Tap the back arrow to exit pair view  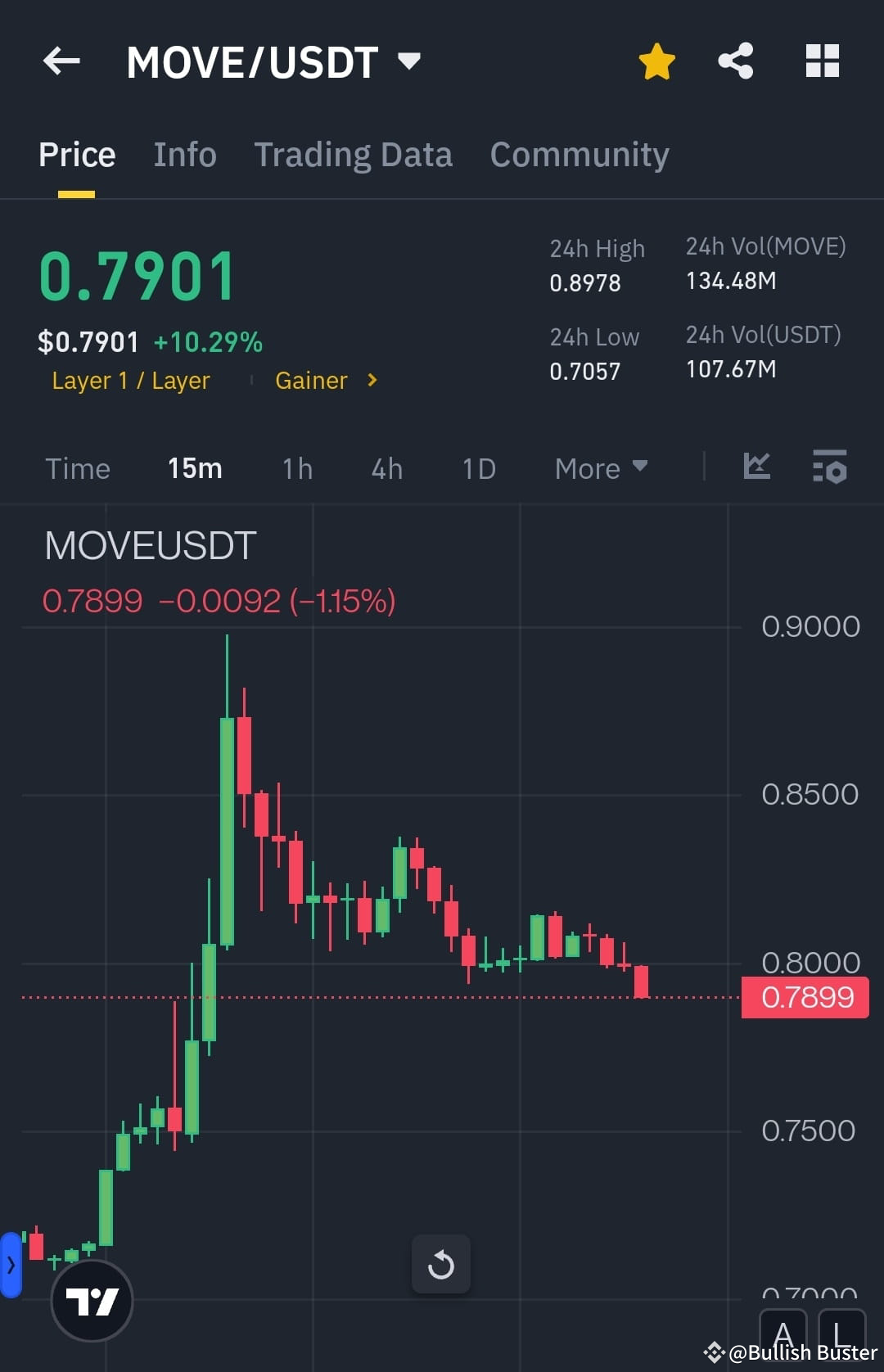61,61
